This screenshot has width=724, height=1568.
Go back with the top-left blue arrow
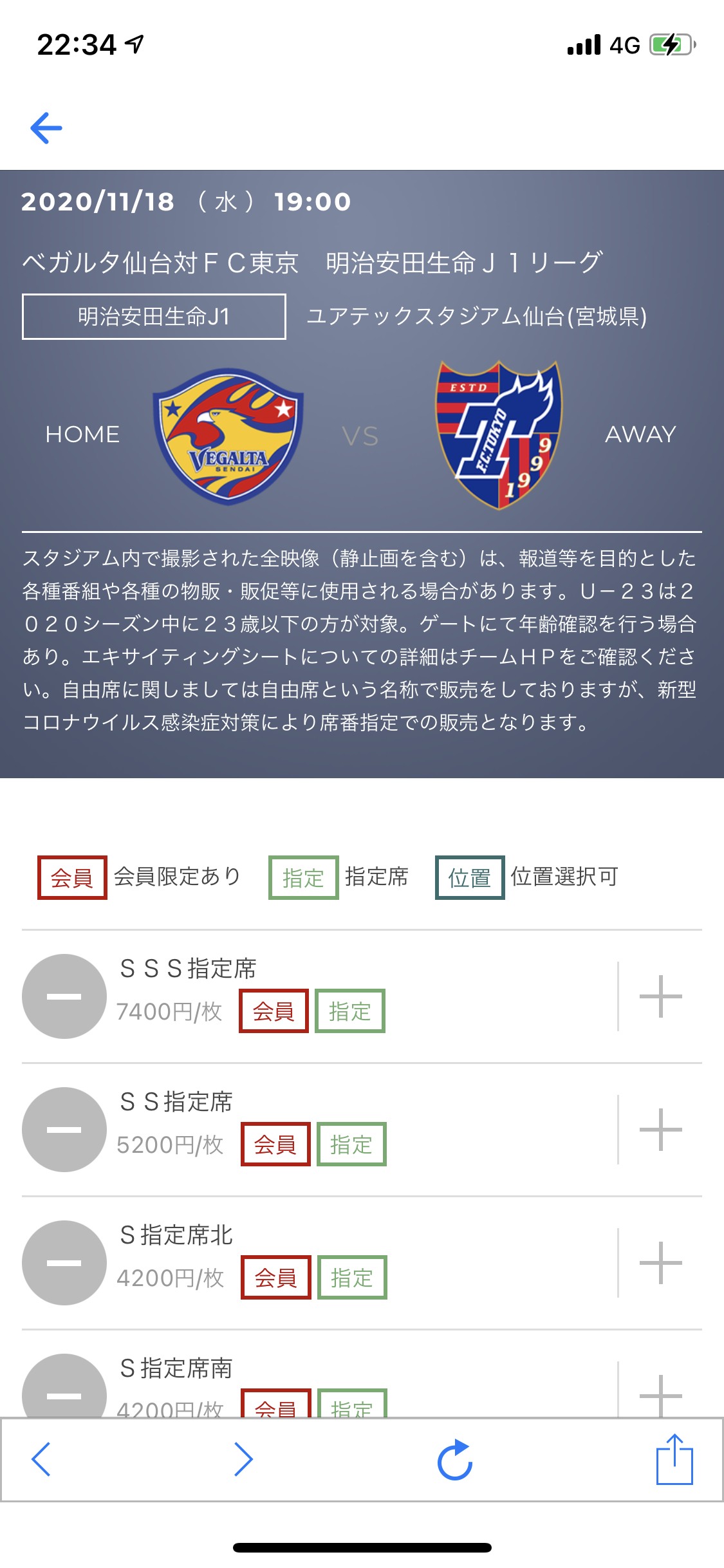coord(46,127)
